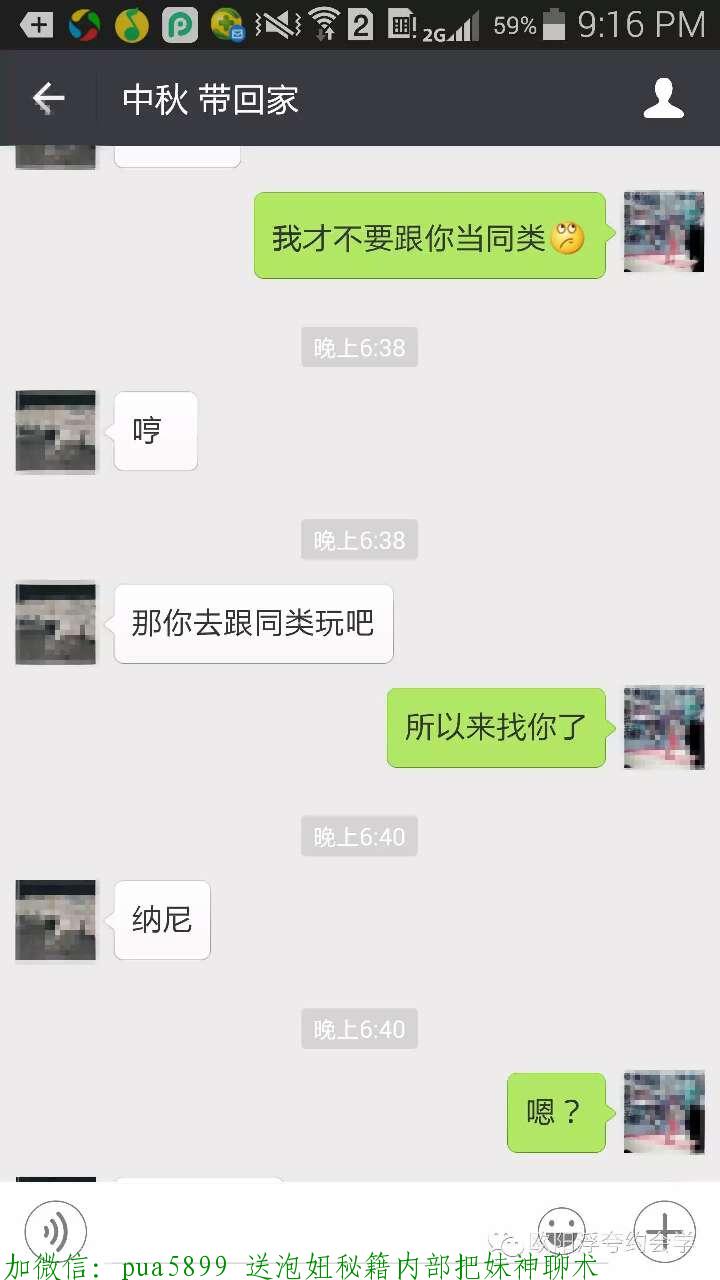The image size is (720, 1280).
Task: View the contact's avatar beside the 纳尼 message
Action: click(56, 920)
